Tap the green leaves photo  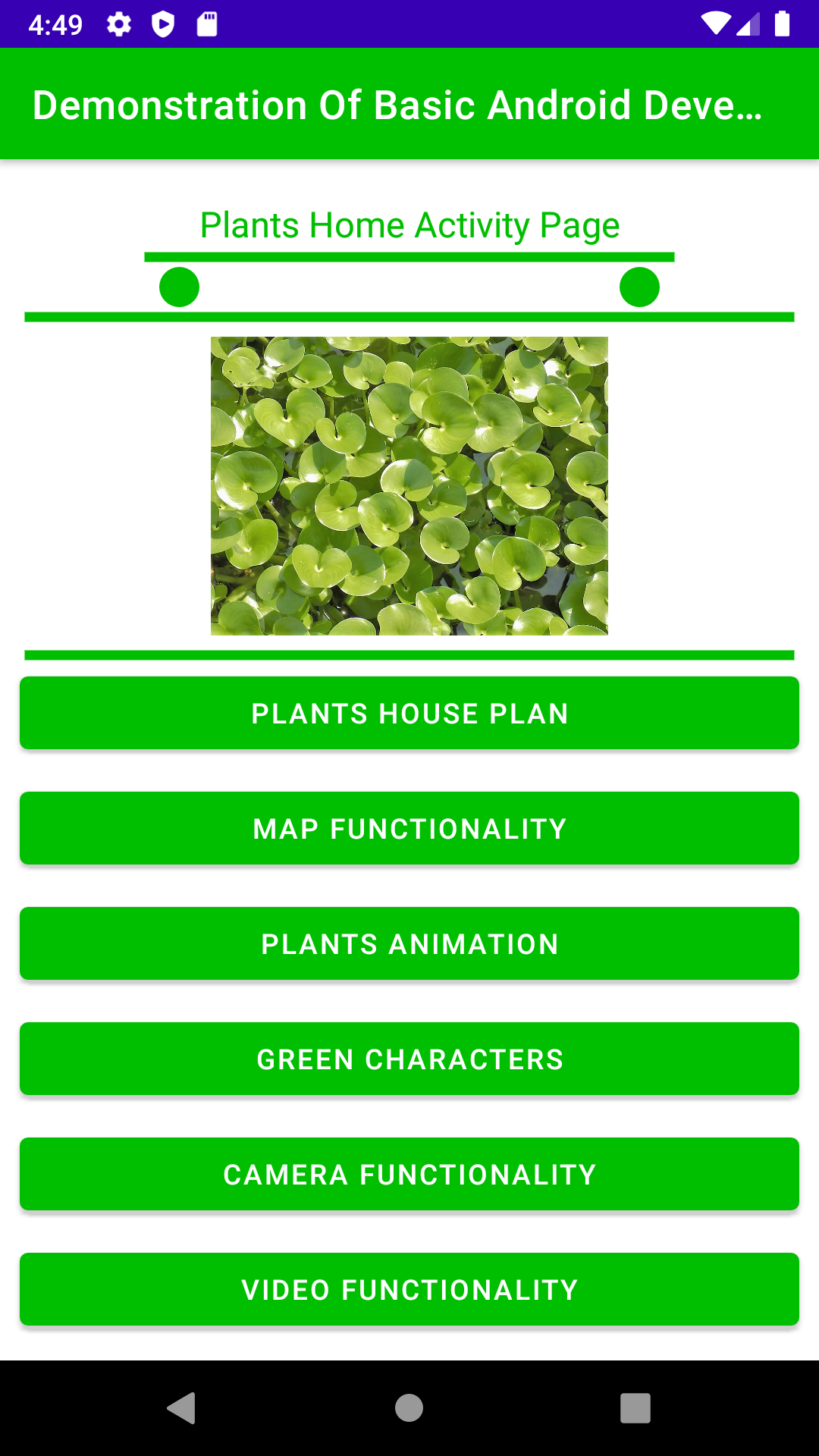409,485
